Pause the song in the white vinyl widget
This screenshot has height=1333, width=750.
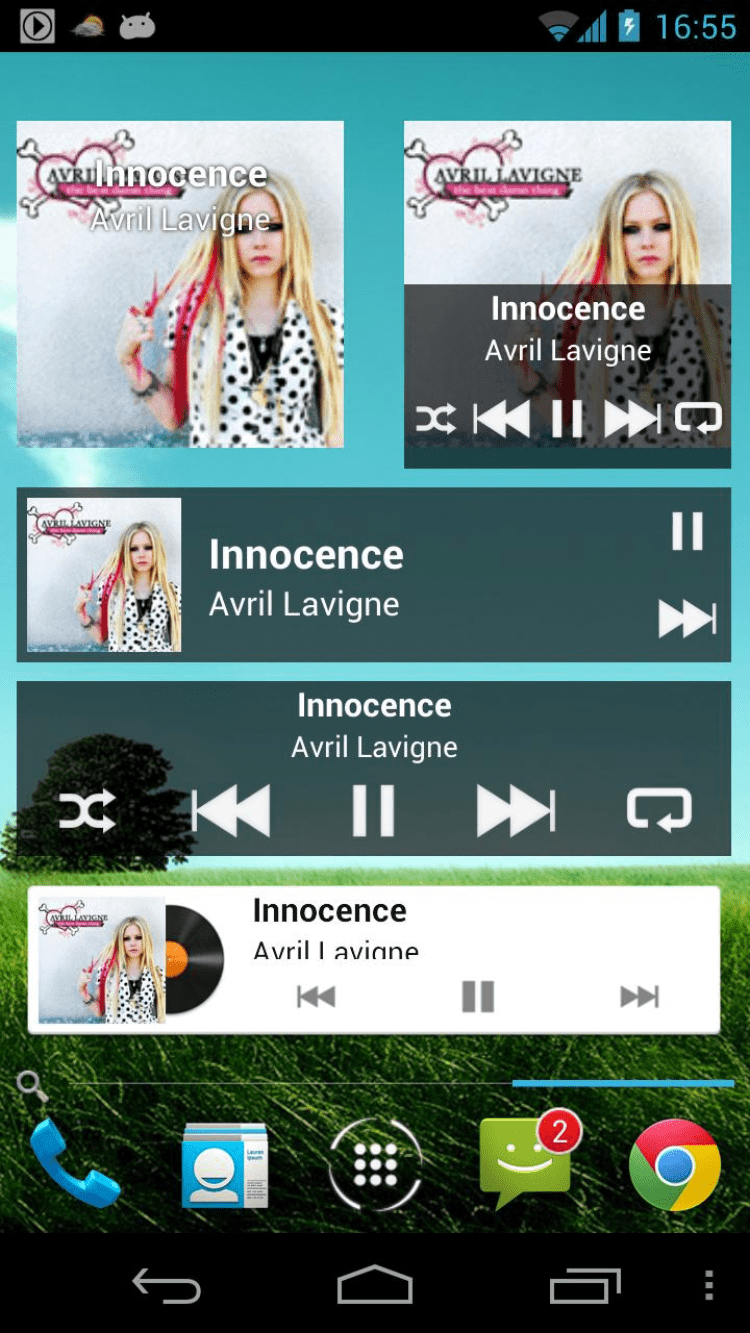(478, 996)
